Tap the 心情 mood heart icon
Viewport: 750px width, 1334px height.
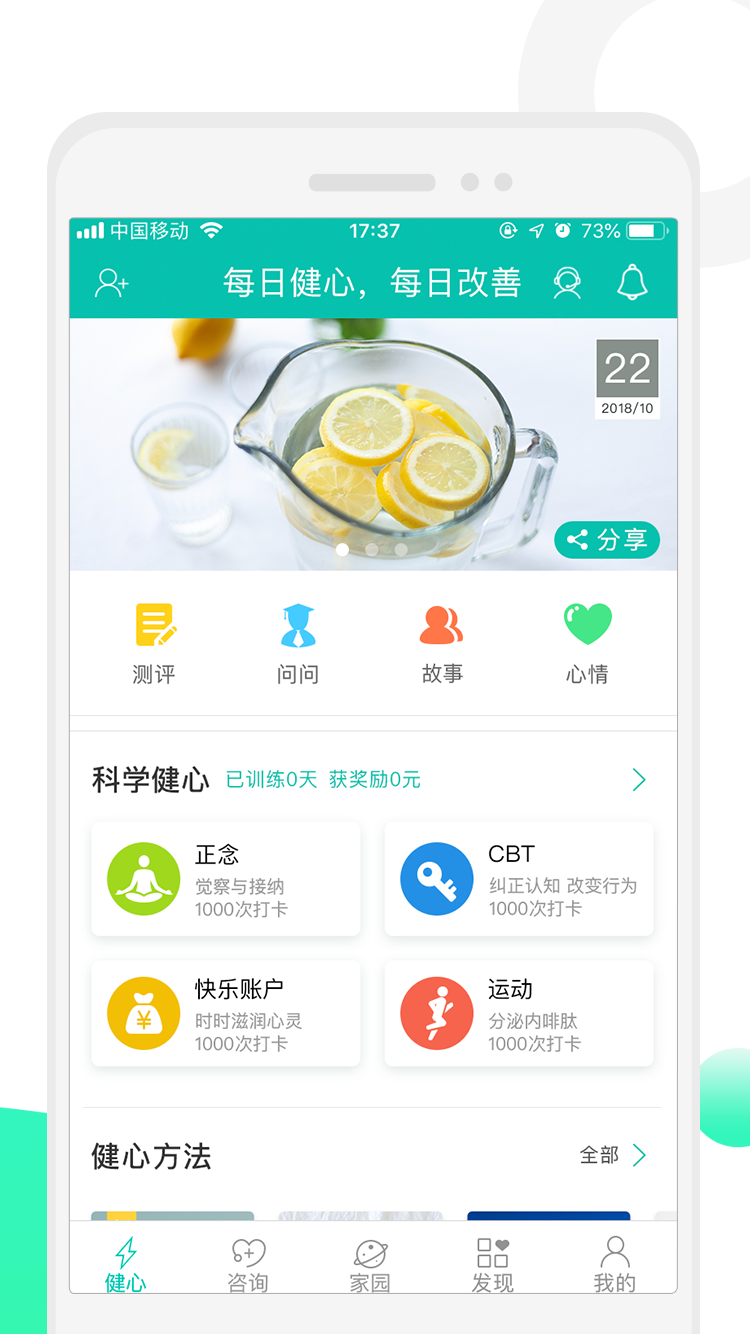[587, 623]
